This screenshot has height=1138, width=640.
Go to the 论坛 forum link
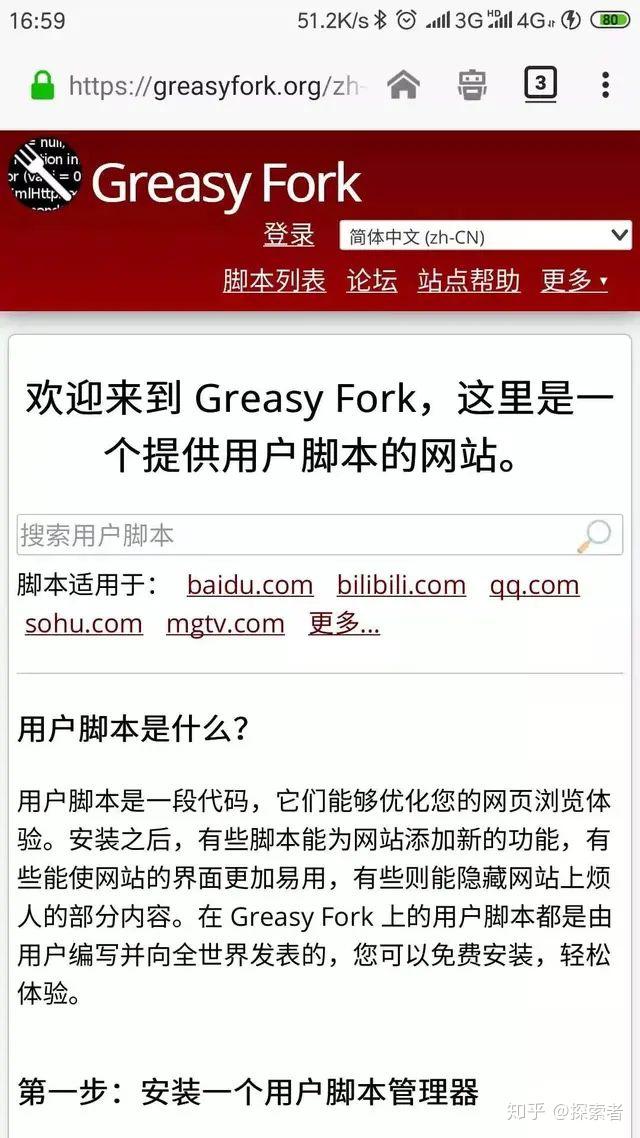pos(372,281)
